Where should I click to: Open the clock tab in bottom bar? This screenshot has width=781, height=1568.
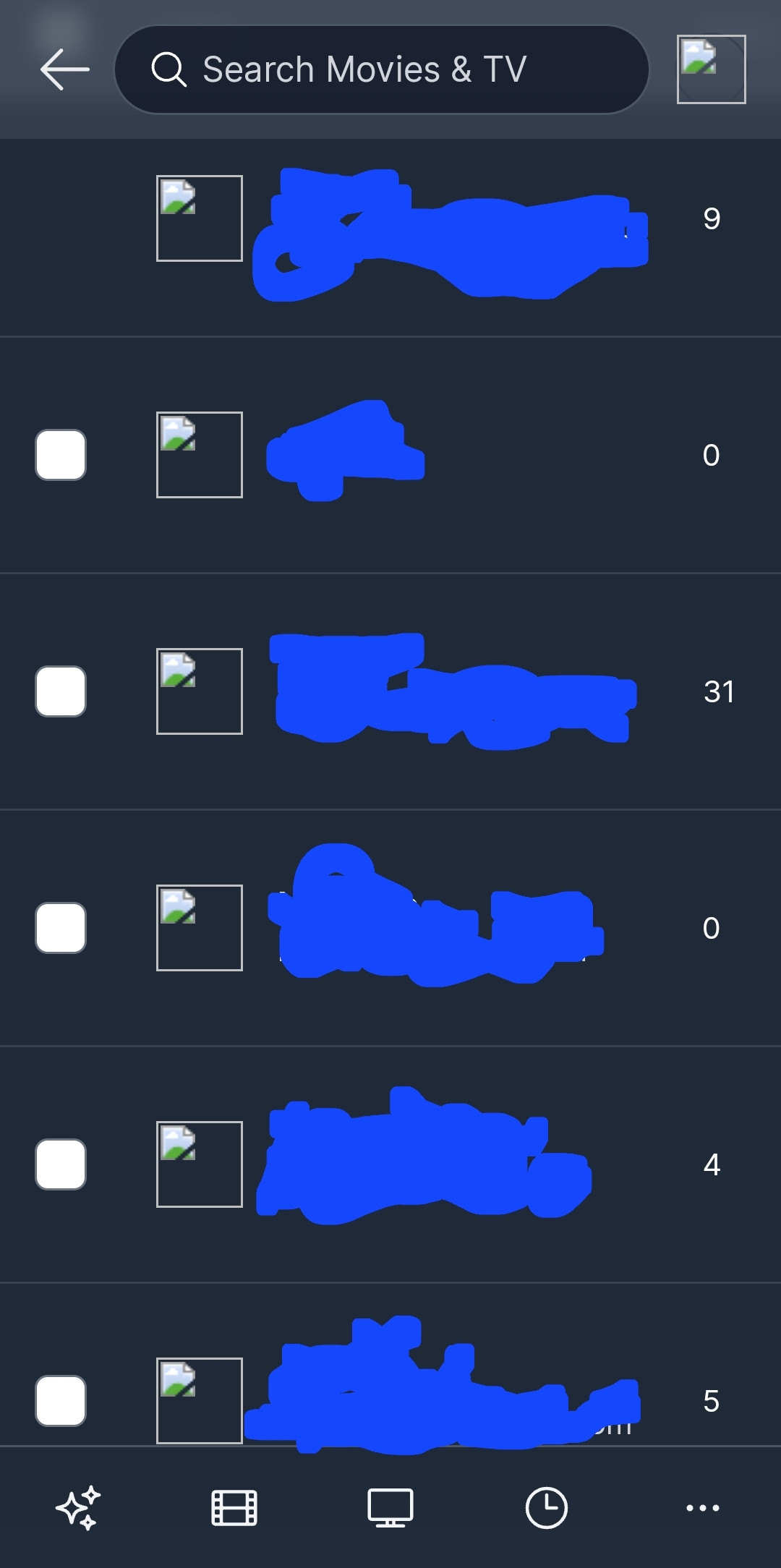point(547,1508)
